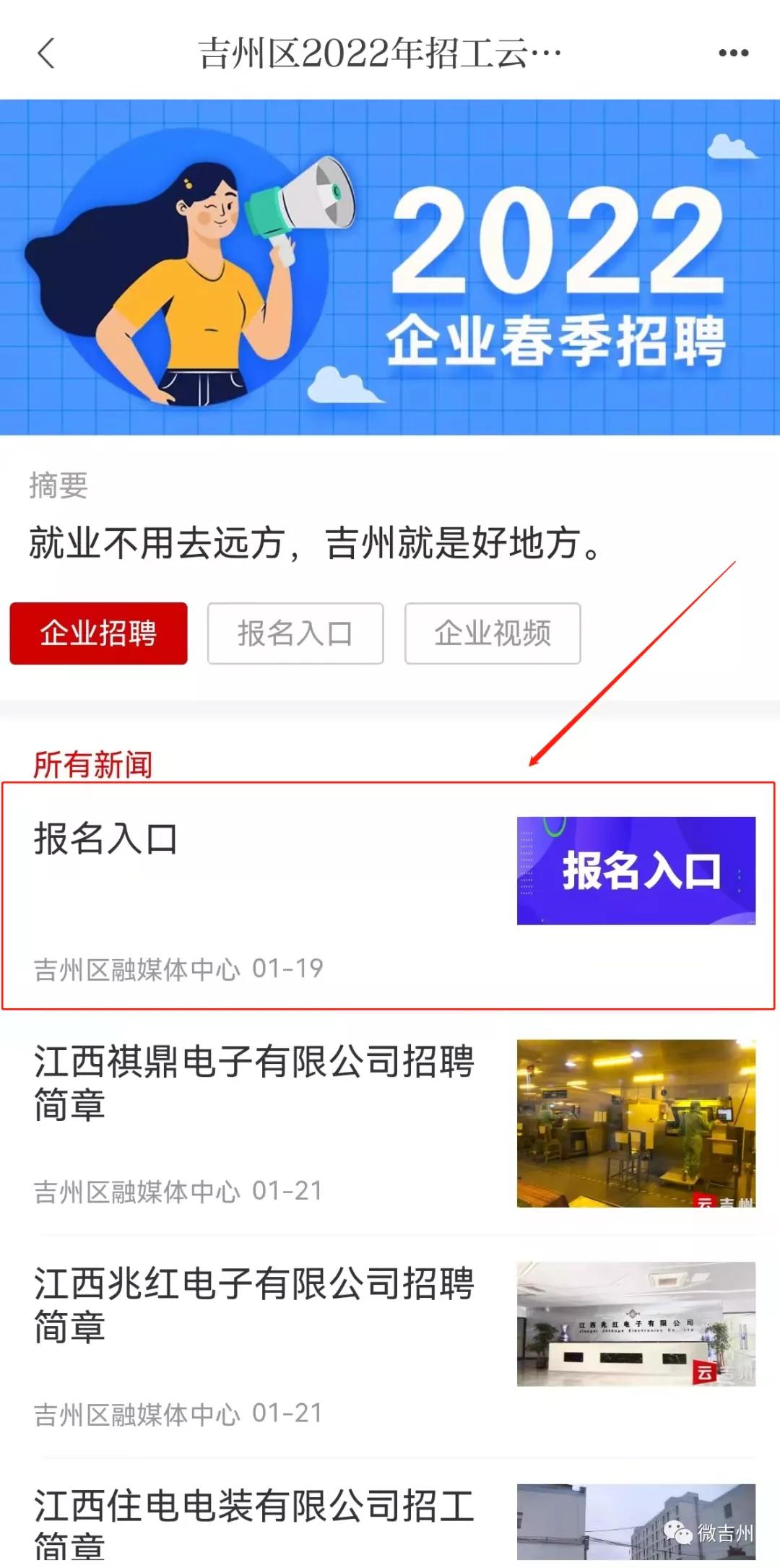Click the 微吉州 account icon at bottom right
The image size is (780, 1568).
pos(677,1531)
